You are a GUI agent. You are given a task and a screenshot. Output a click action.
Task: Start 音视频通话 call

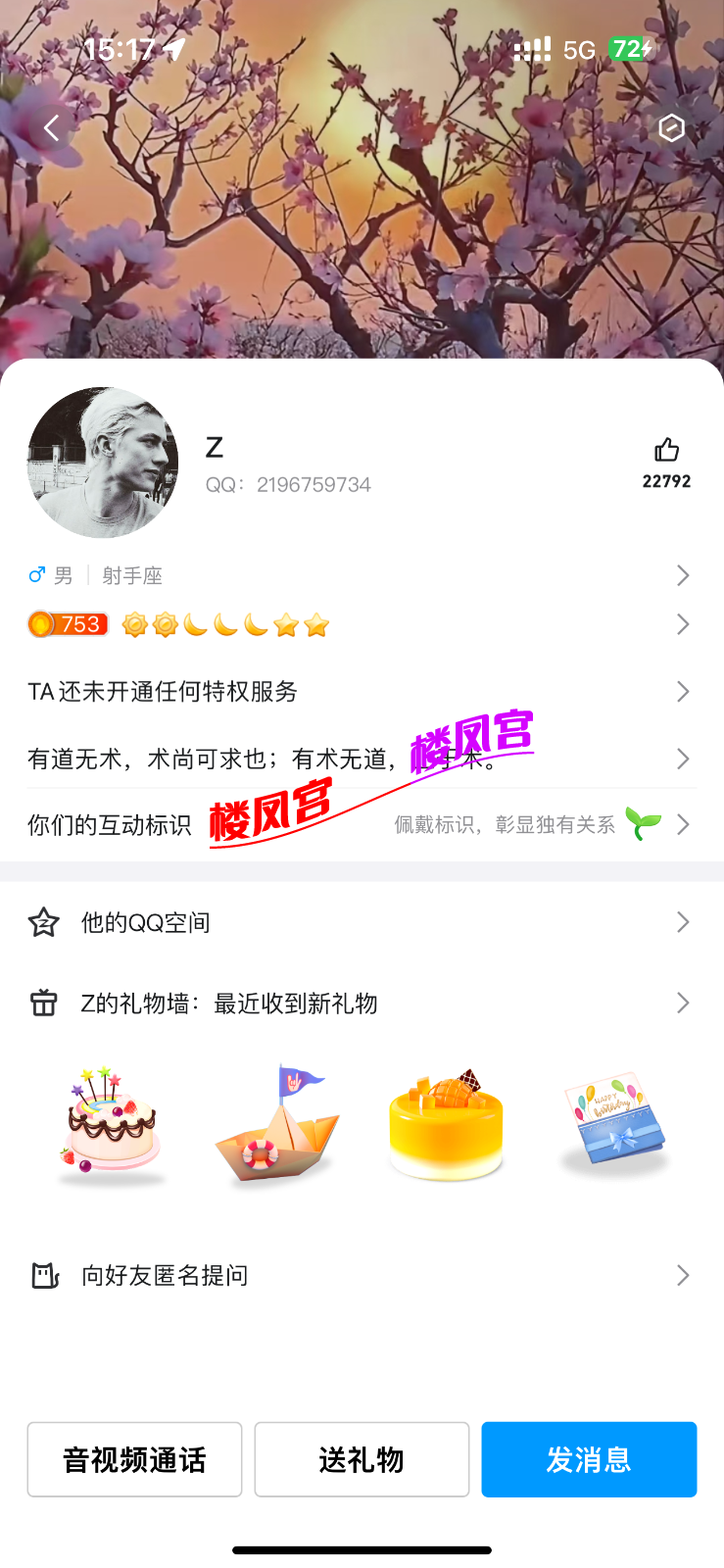tap(134, 1459)
